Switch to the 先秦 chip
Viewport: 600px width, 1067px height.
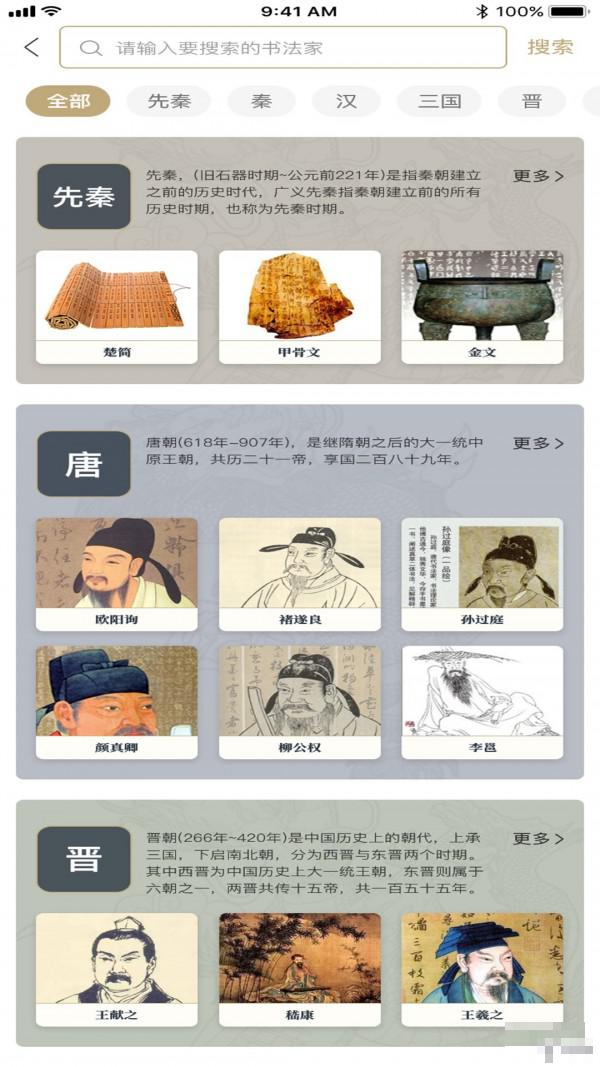[168, 101]
